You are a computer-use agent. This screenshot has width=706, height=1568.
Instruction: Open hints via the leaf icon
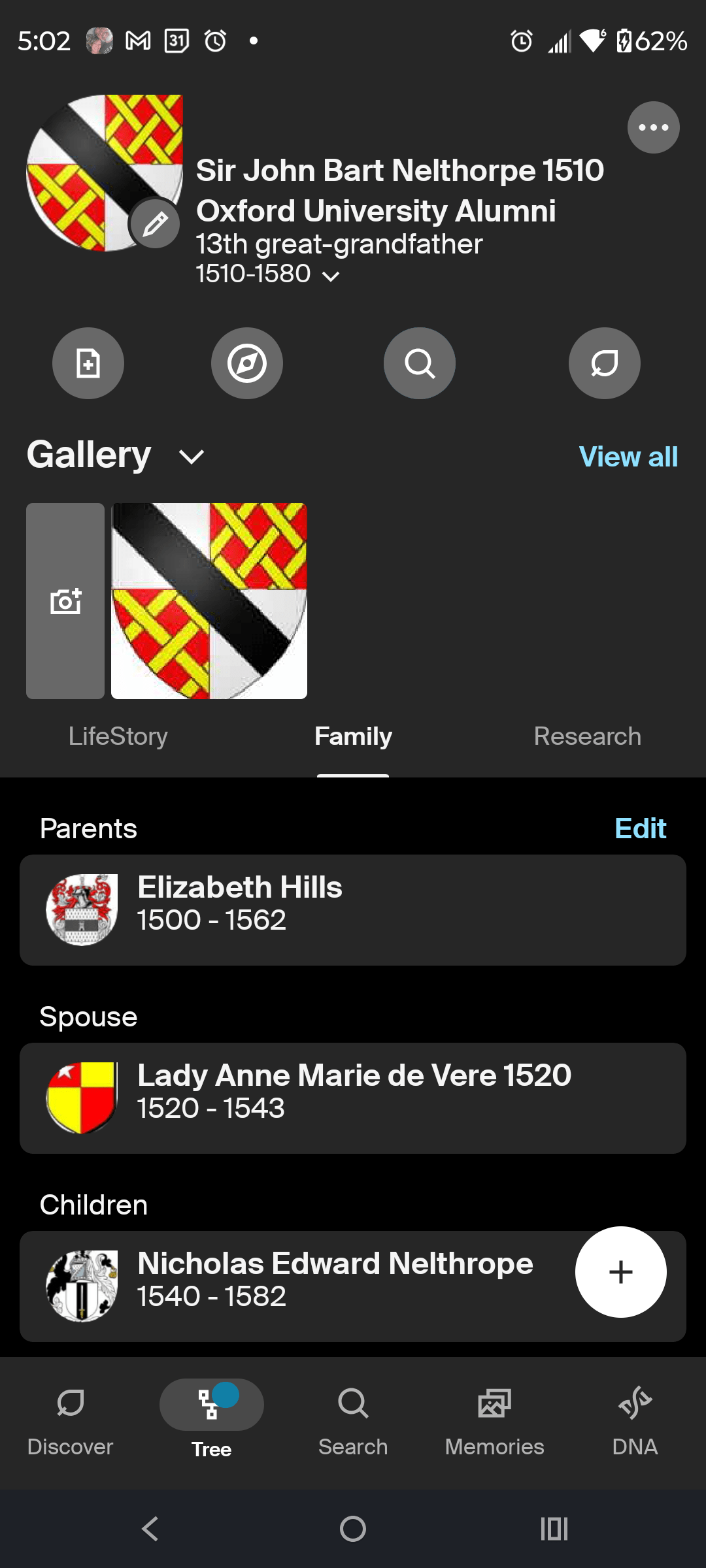click(x=604, y=363)
